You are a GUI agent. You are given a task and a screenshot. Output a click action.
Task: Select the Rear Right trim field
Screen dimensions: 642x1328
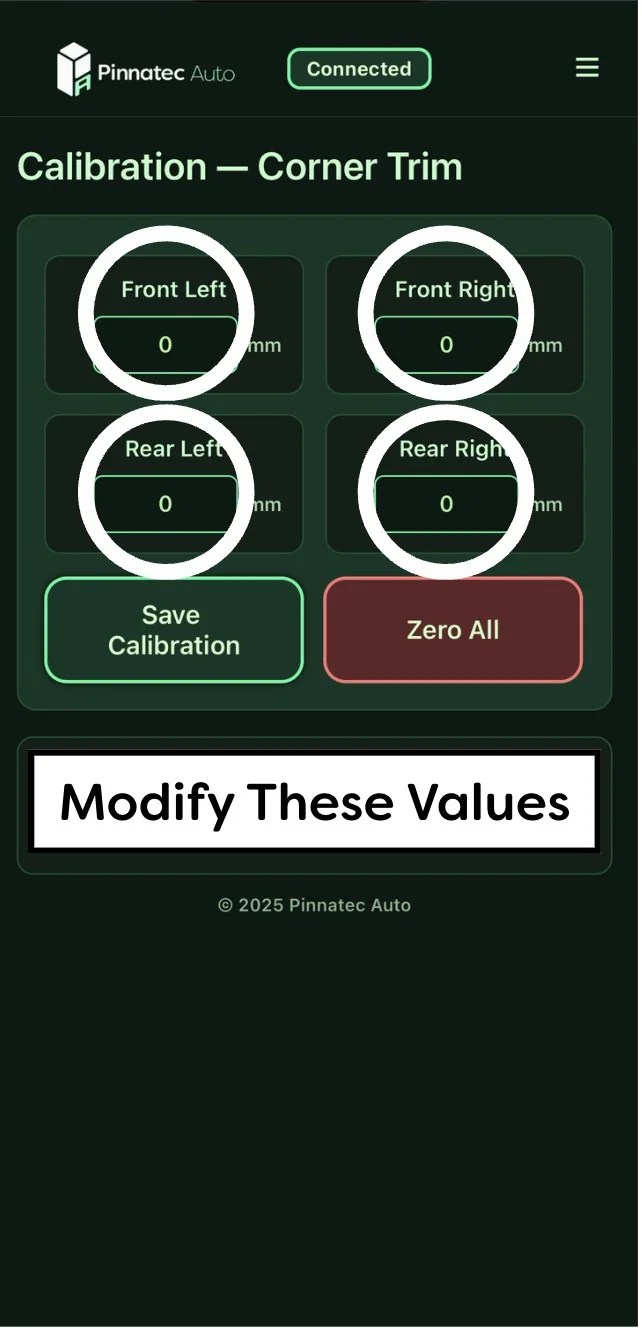[x=447, y=504]
